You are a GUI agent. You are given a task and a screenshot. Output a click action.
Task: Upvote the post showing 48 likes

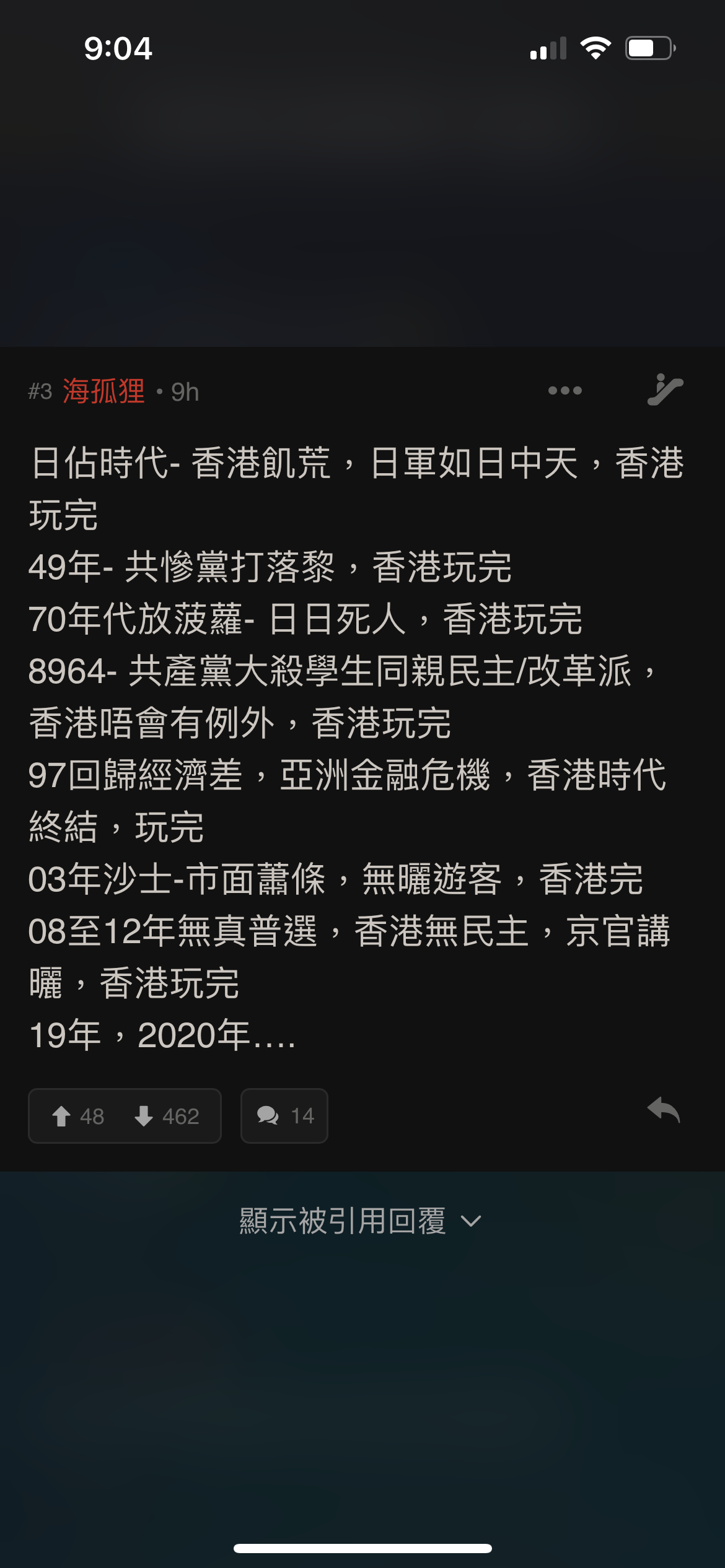(78, 1116)
